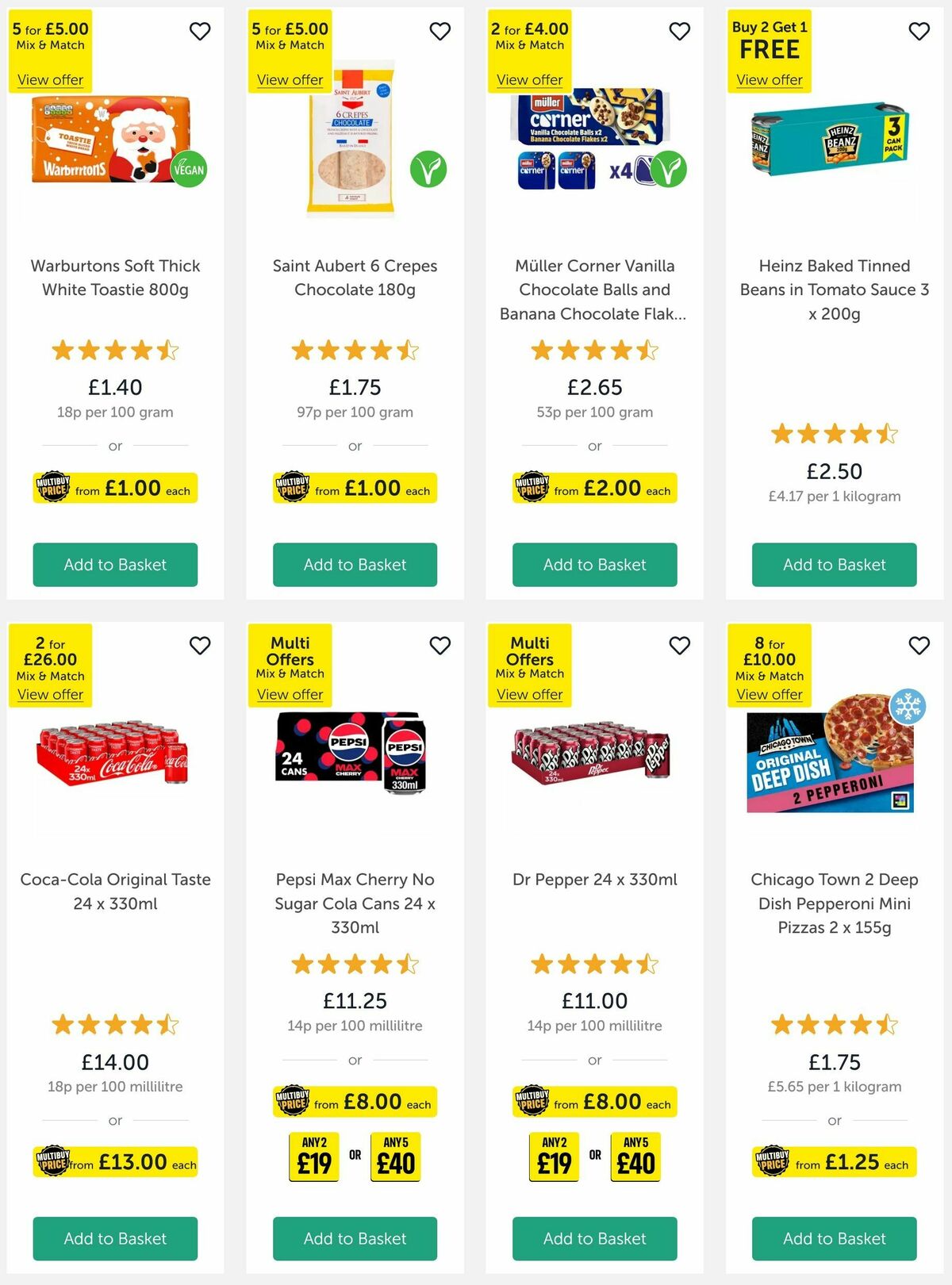
Task: Add Müller Corner multipack to basket
Action: pyautogui.click(x=593, y=565)
